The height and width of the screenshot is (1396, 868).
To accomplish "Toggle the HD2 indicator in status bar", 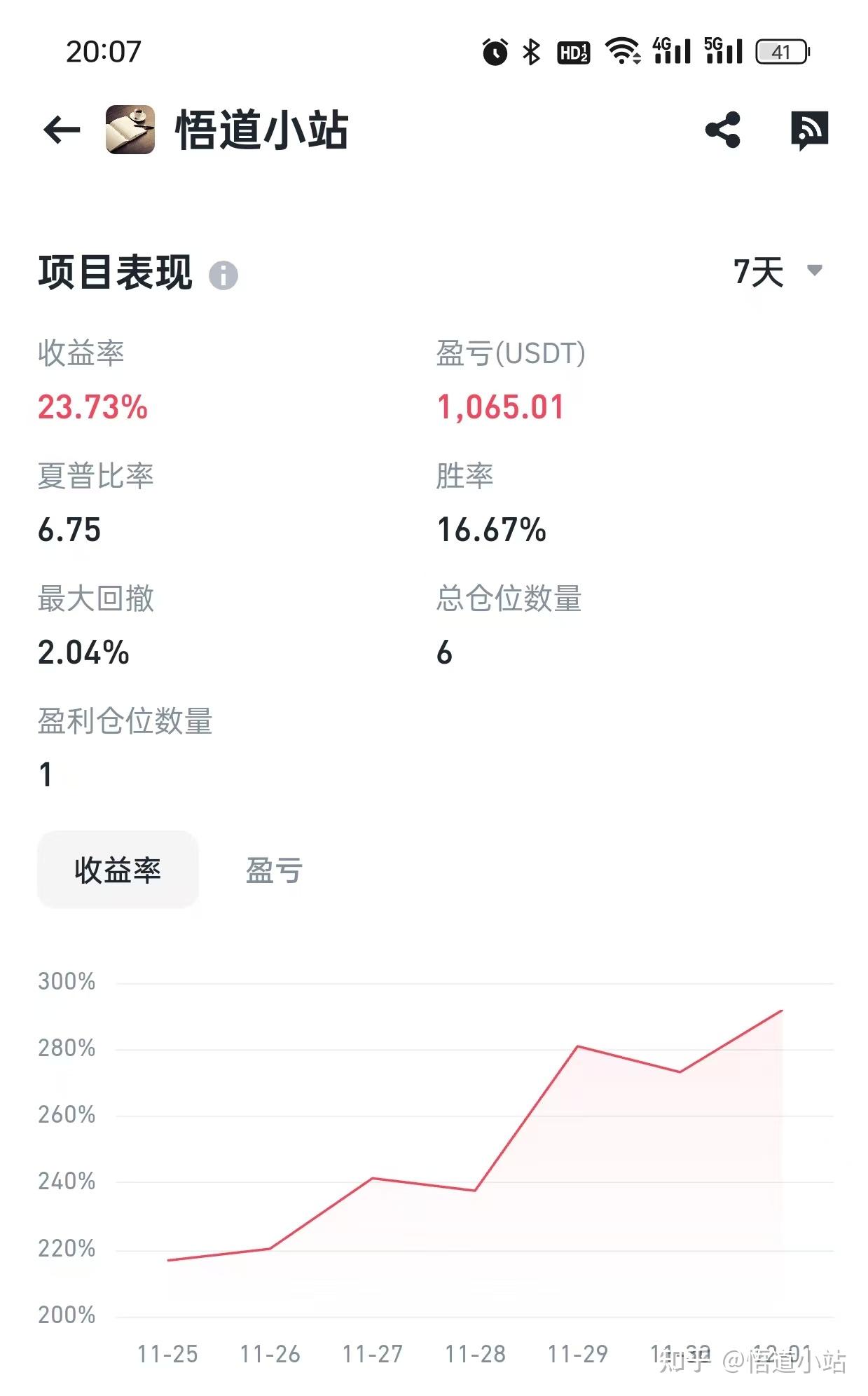I will coord(573,50).
